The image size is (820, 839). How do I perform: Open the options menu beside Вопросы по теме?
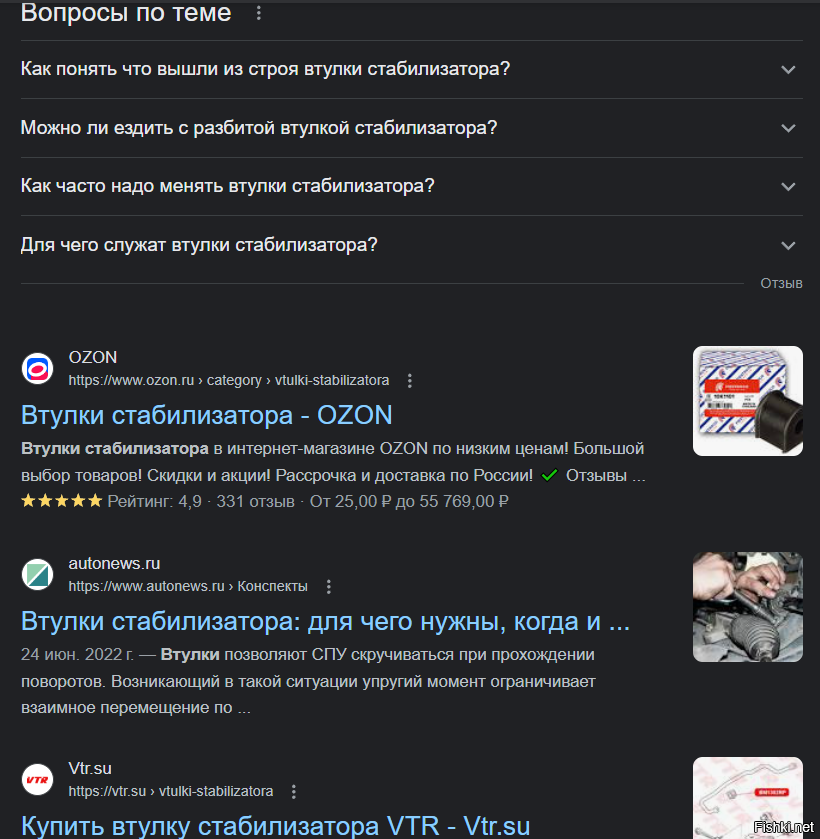260,13
